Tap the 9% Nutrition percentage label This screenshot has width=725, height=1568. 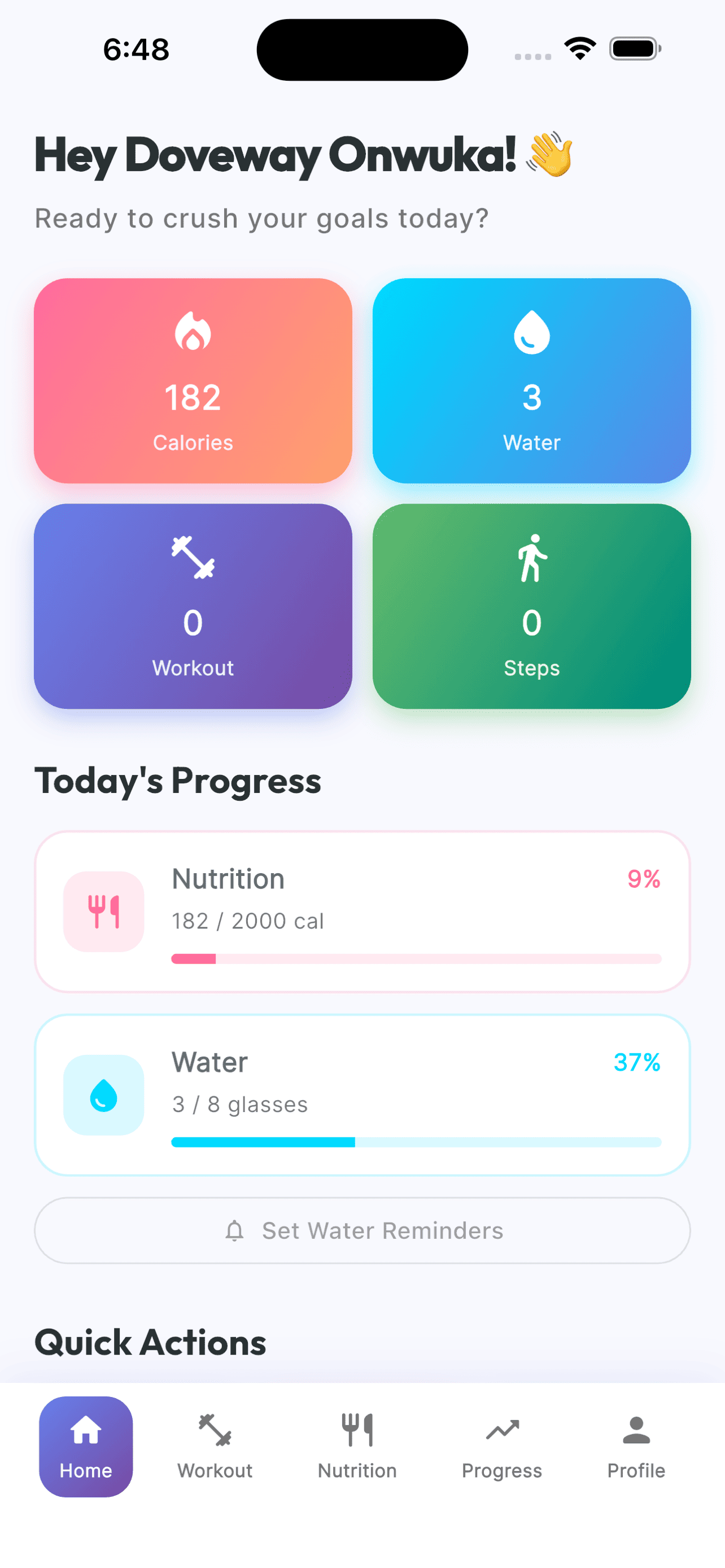click(644, 879)
